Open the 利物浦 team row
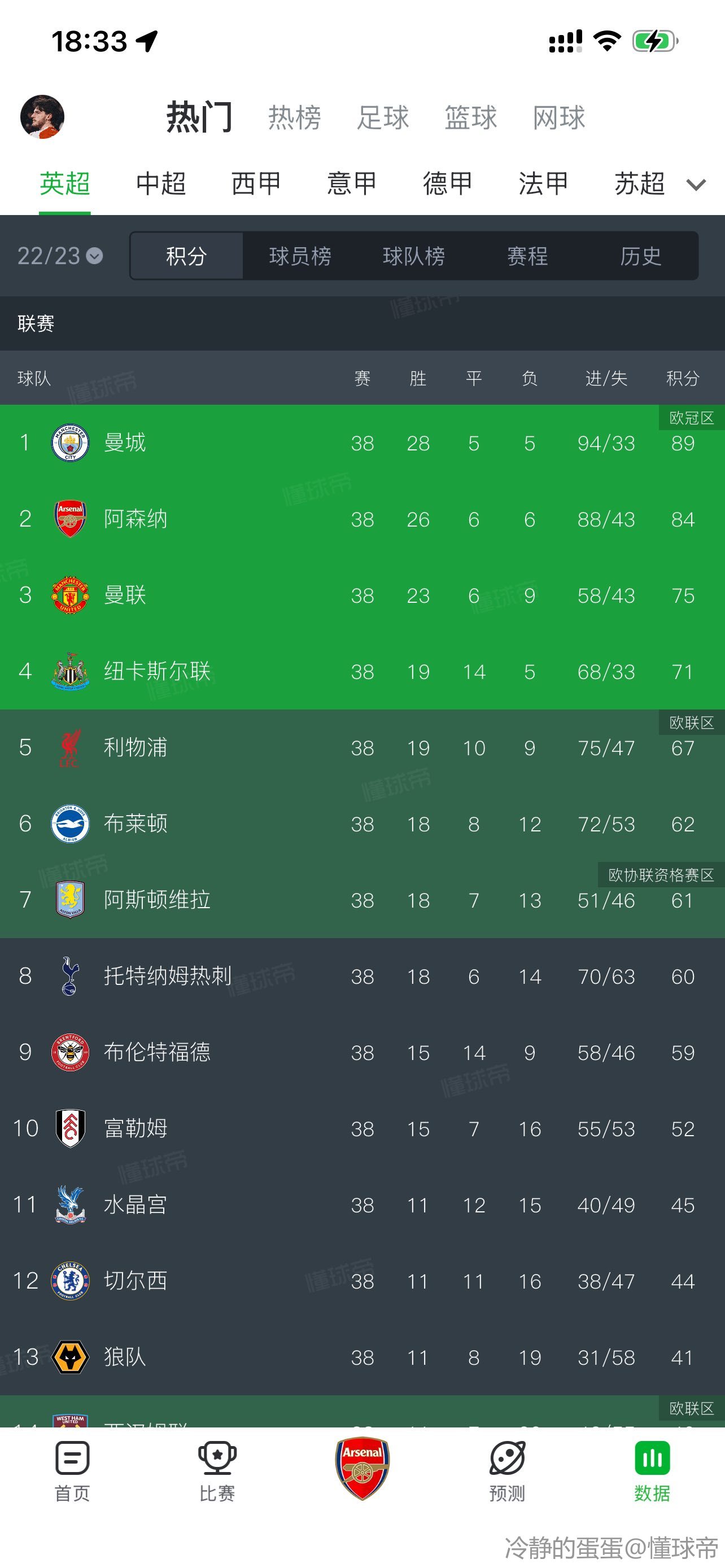Screen dimensions: 725x1568 coord(362,747)
